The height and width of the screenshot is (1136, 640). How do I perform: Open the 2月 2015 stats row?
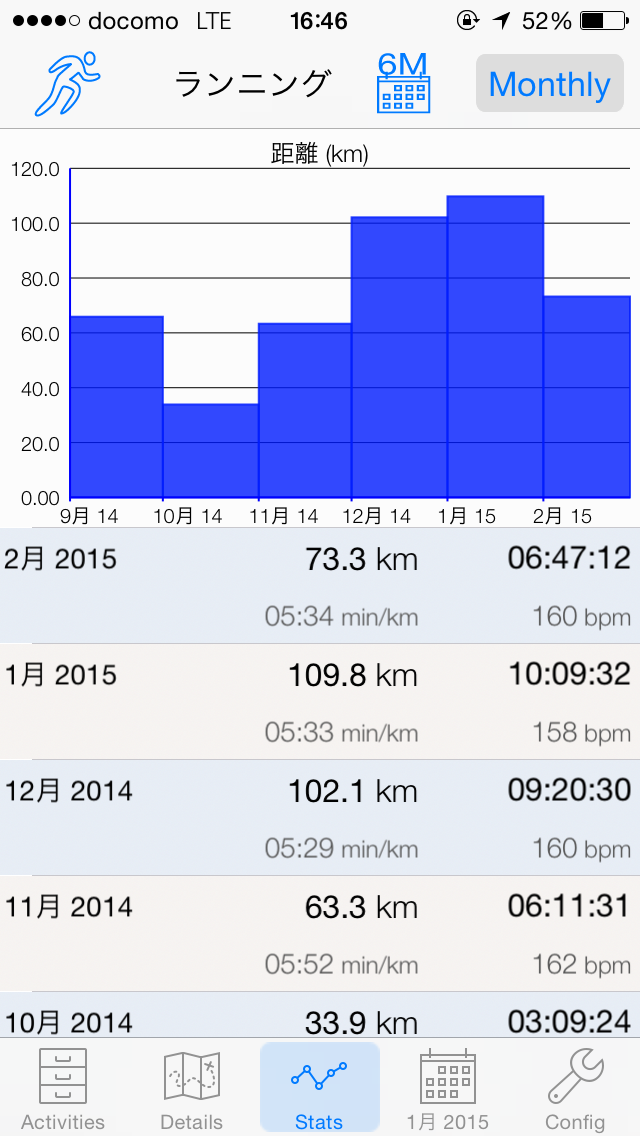coord(320,585)
